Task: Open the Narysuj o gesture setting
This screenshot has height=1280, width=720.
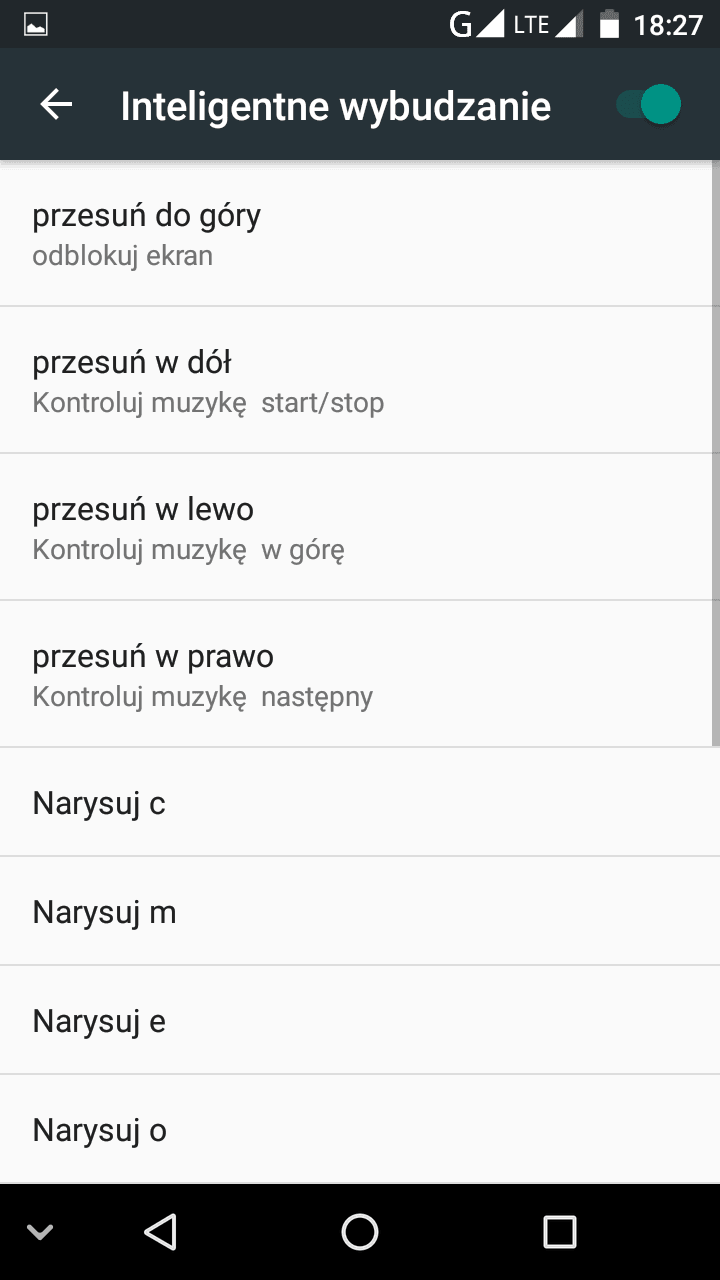Action: pos(360,1129)
